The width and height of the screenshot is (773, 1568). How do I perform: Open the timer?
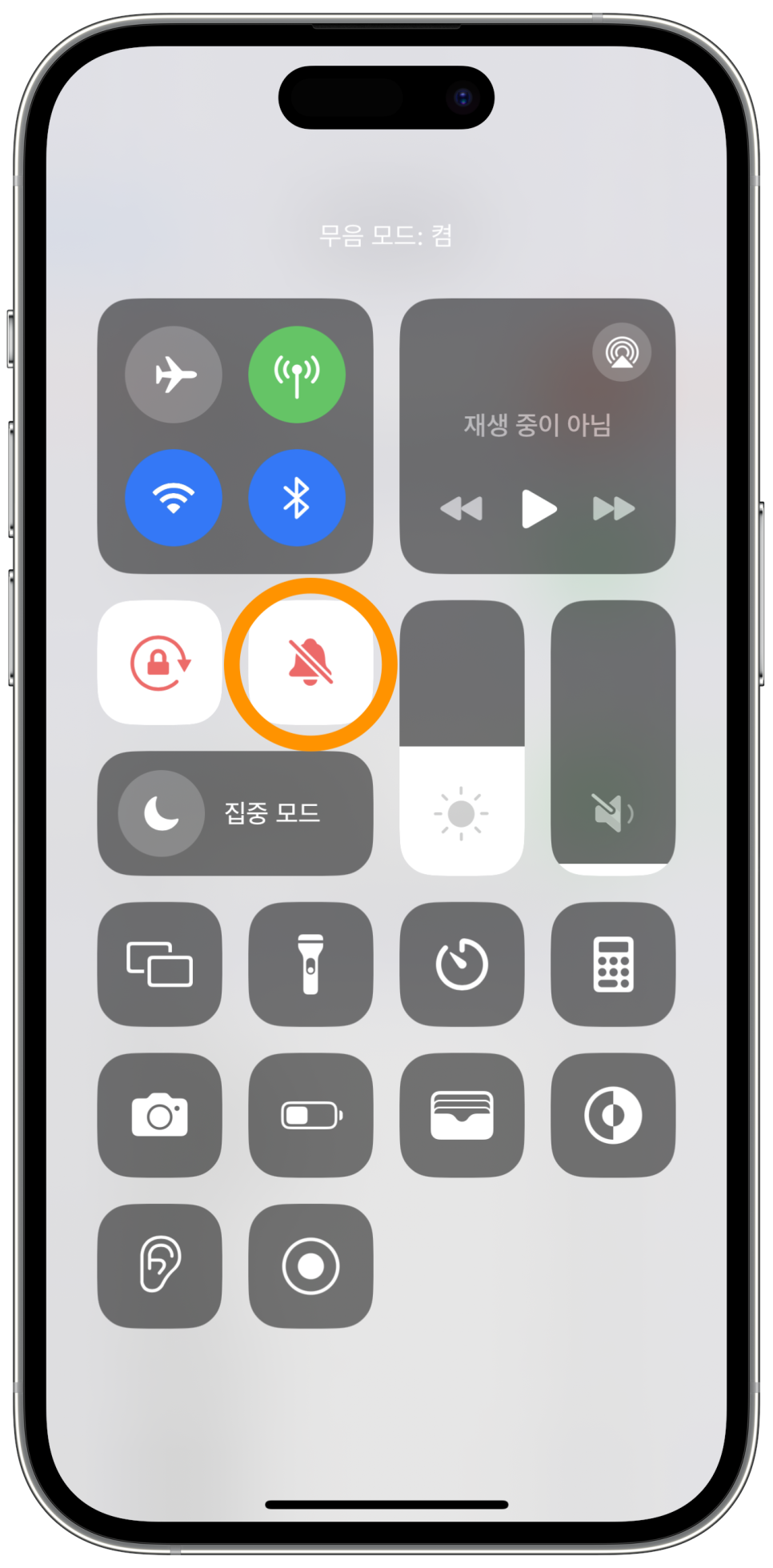pyautogui.click(x=462, y=964)
